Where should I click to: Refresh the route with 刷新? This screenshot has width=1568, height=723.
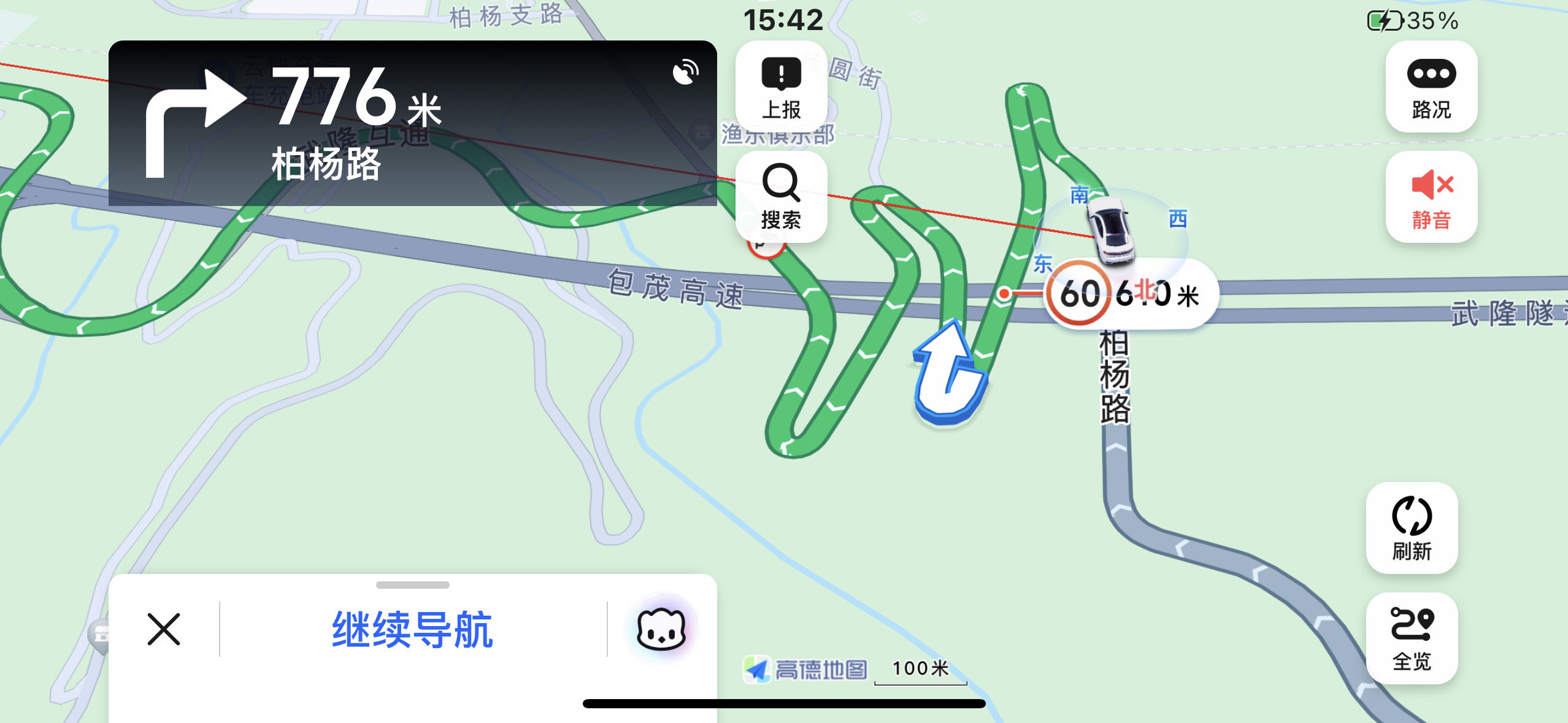pos(1412,528)
